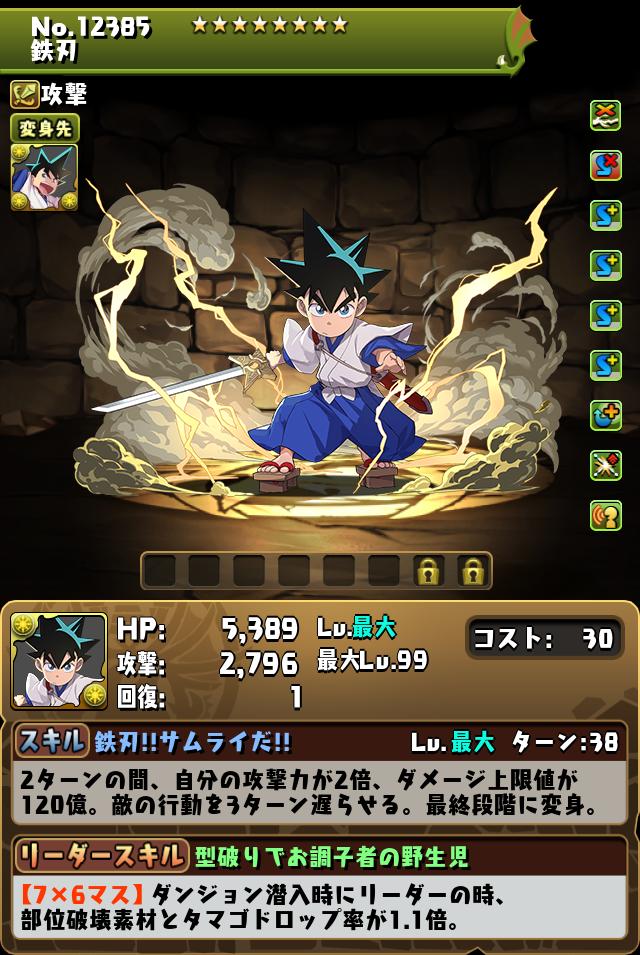Viewport: 640px width, 955px height.
Task: Open the スキル details panel
Action: click(52, 741)
